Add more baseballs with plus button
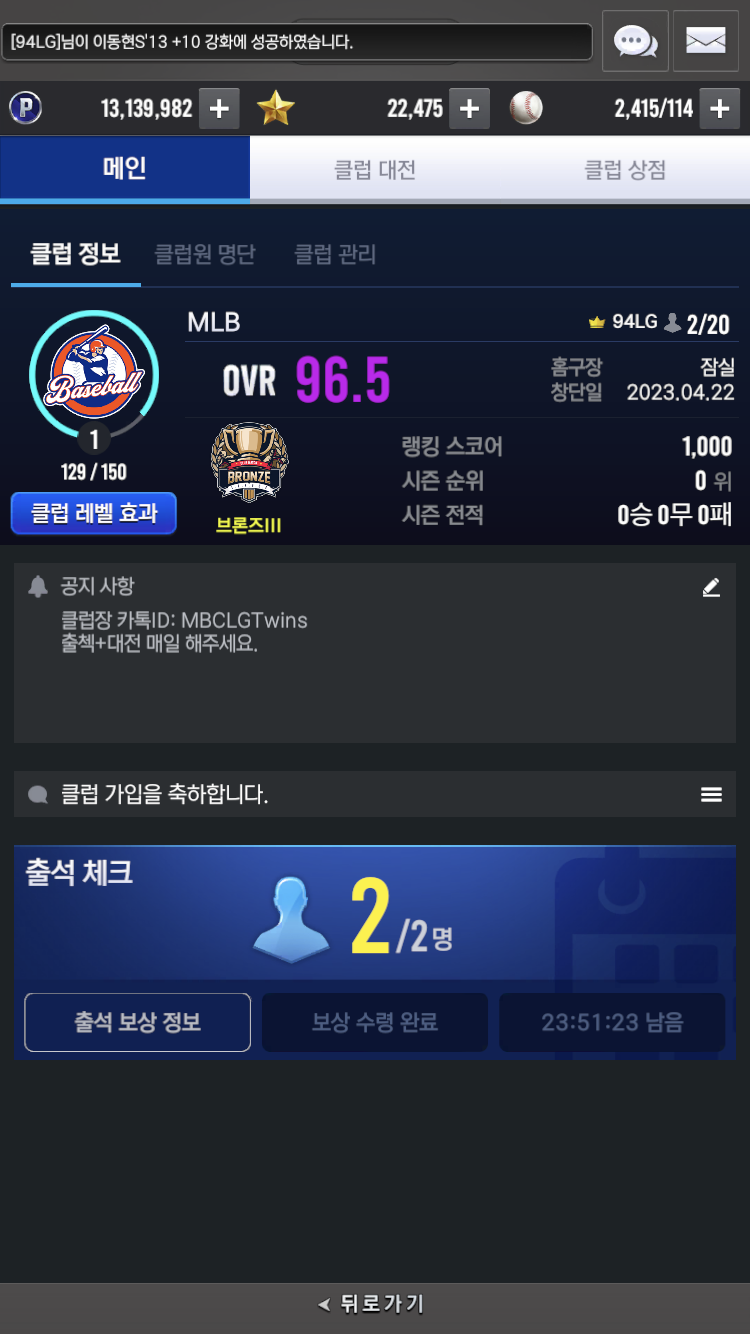750x1334 pixels. 719,108
